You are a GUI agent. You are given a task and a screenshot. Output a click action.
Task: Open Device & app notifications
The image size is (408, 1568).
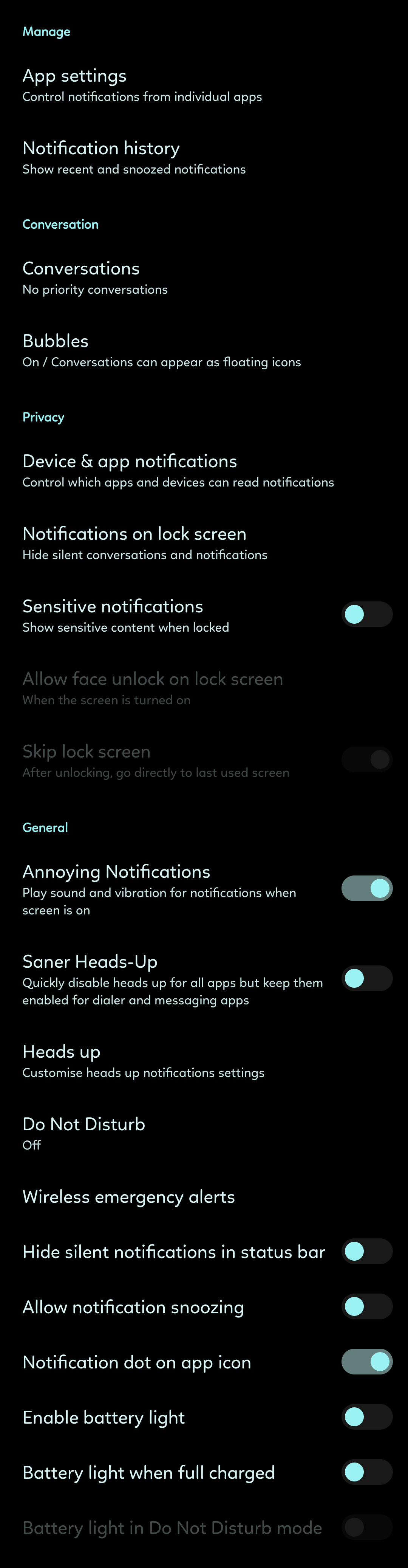[x=204, y=471]
